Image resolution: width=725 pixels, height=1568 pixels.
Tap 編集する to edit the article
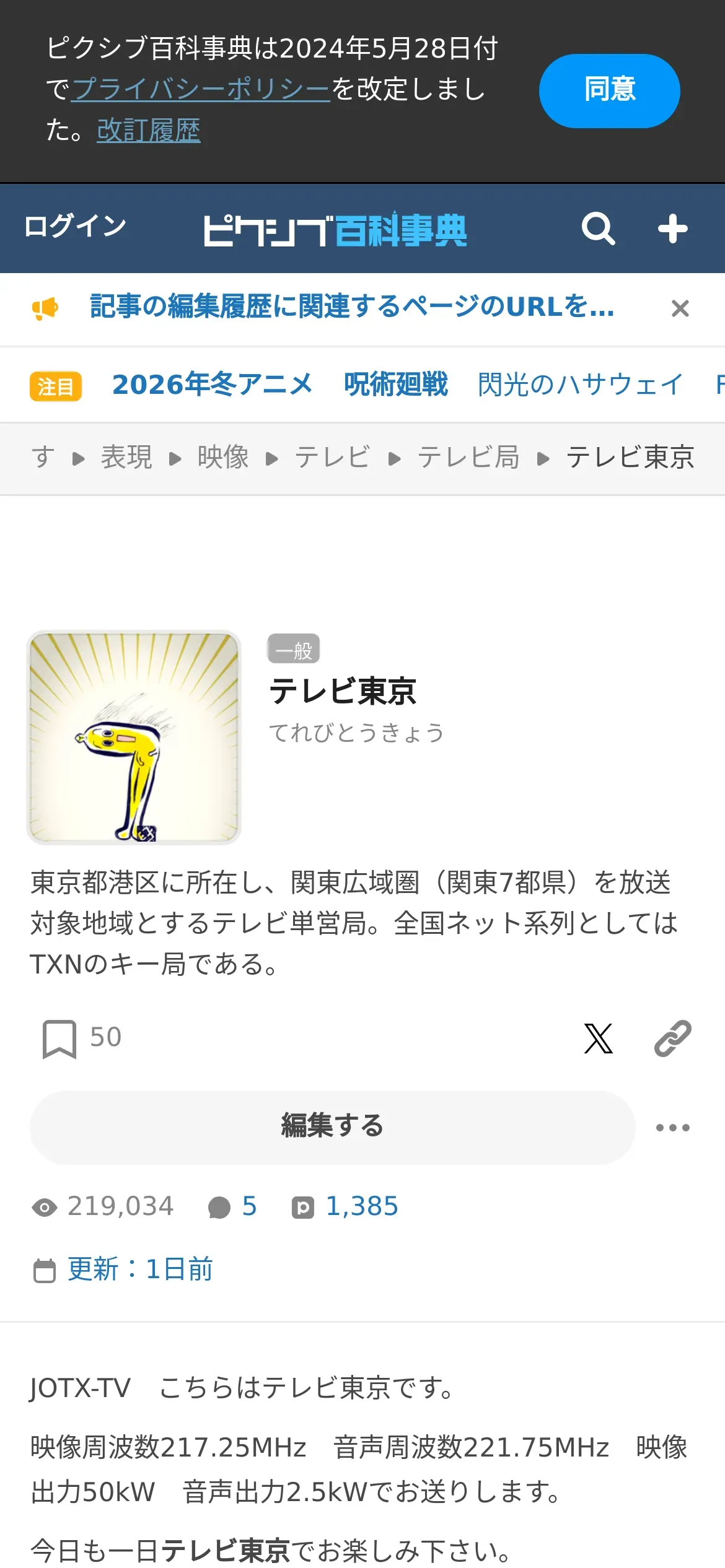(x=333, y=1126)
